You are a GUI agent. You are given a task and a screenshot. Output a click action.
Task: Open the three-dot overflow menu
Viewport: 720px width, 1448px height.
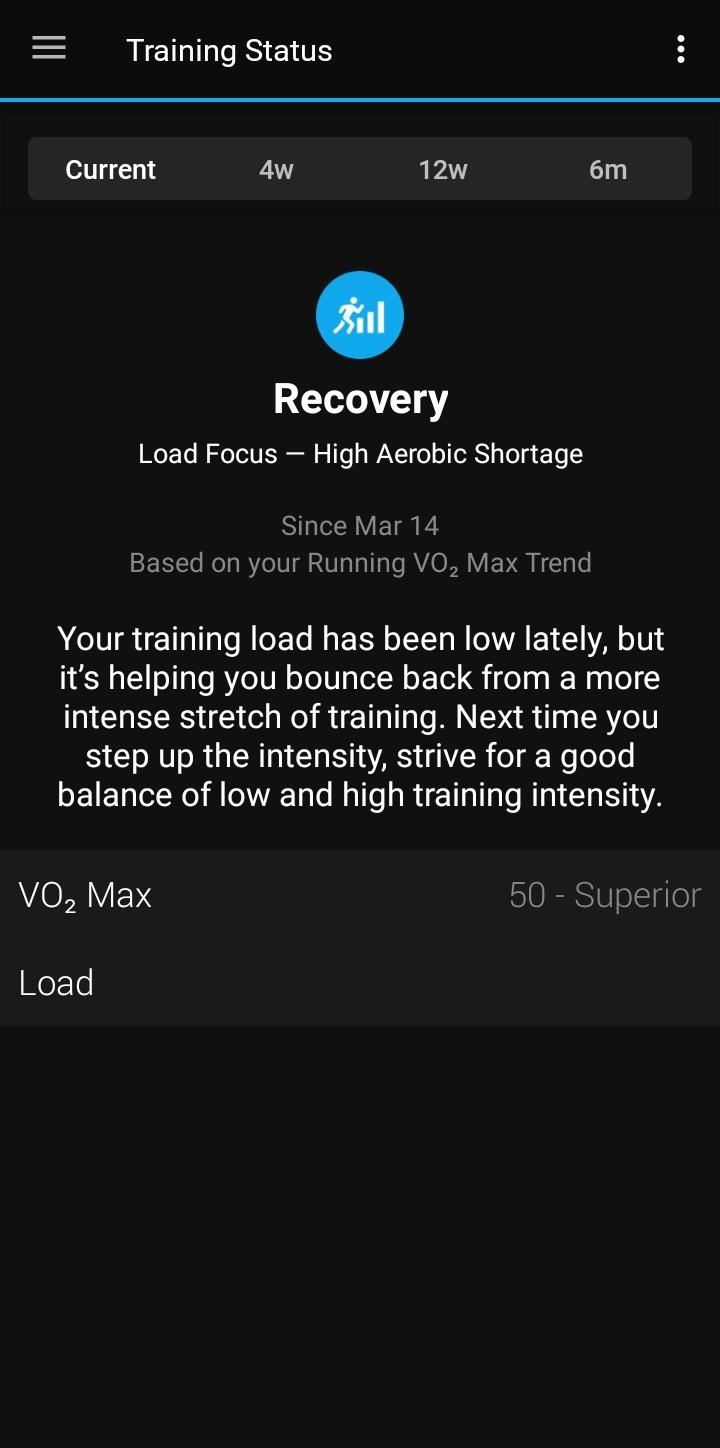(681, 49)
